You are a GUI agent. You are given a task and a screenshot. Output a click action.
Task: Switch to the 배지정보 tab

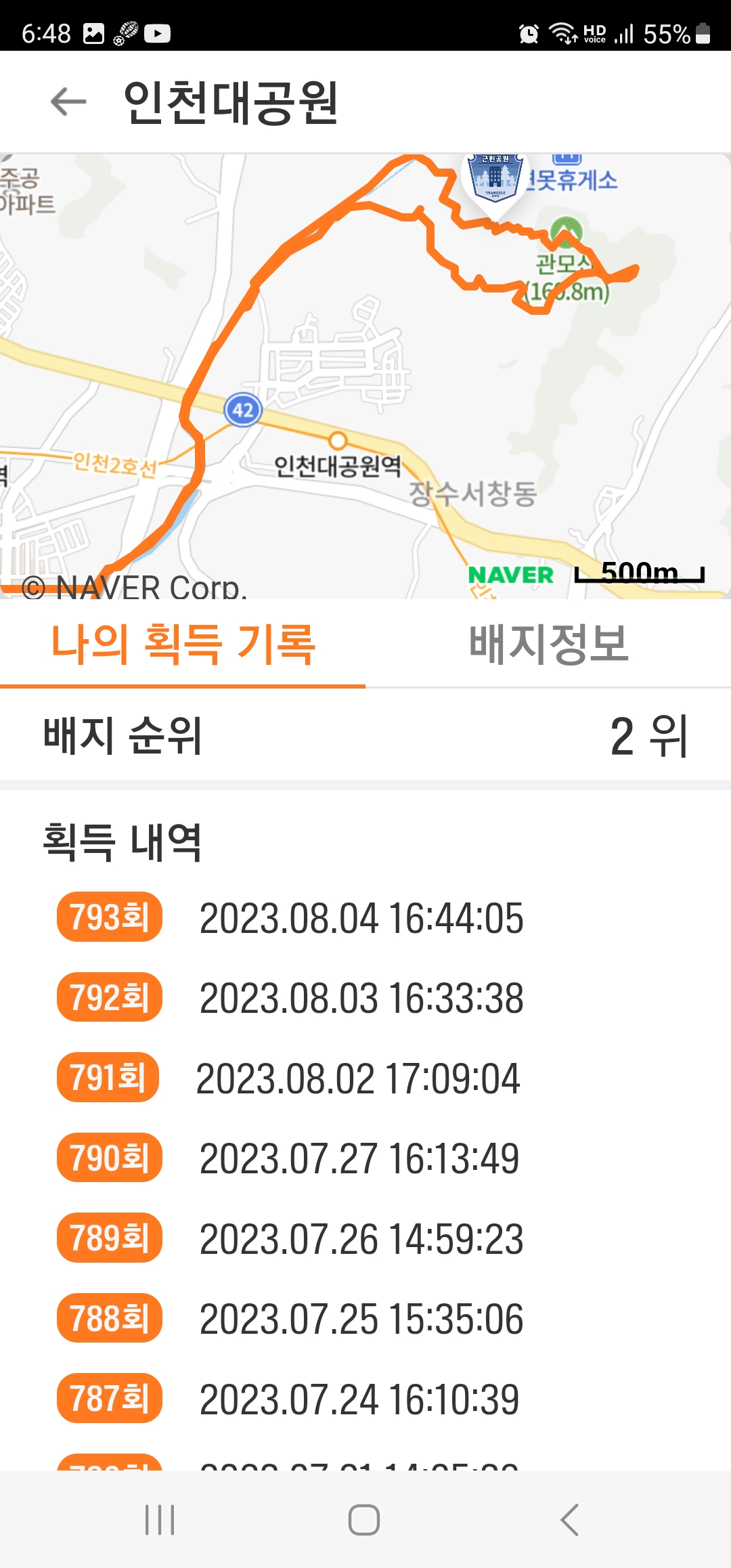[548, 644]
